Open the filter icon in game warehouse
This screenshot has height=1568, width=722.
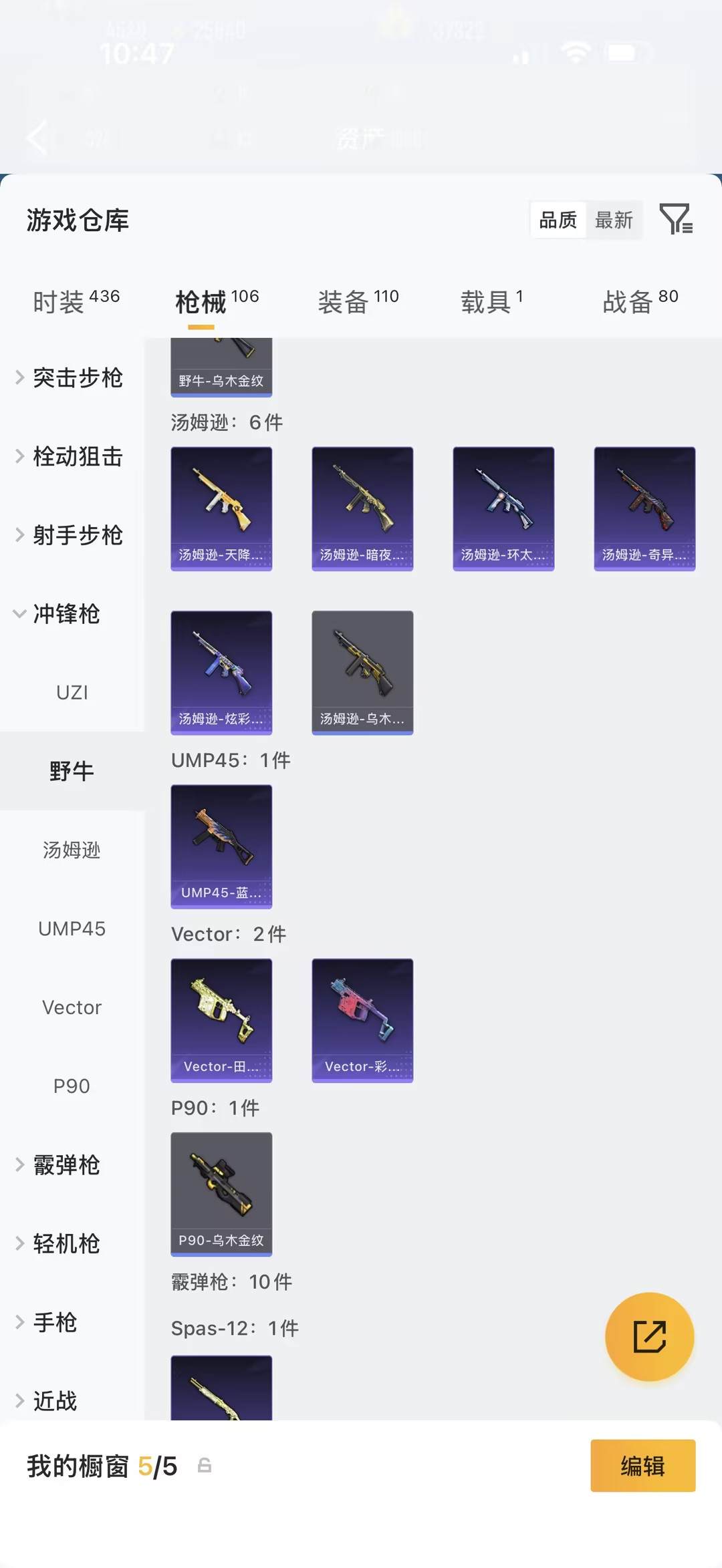[x=675, y=219]
